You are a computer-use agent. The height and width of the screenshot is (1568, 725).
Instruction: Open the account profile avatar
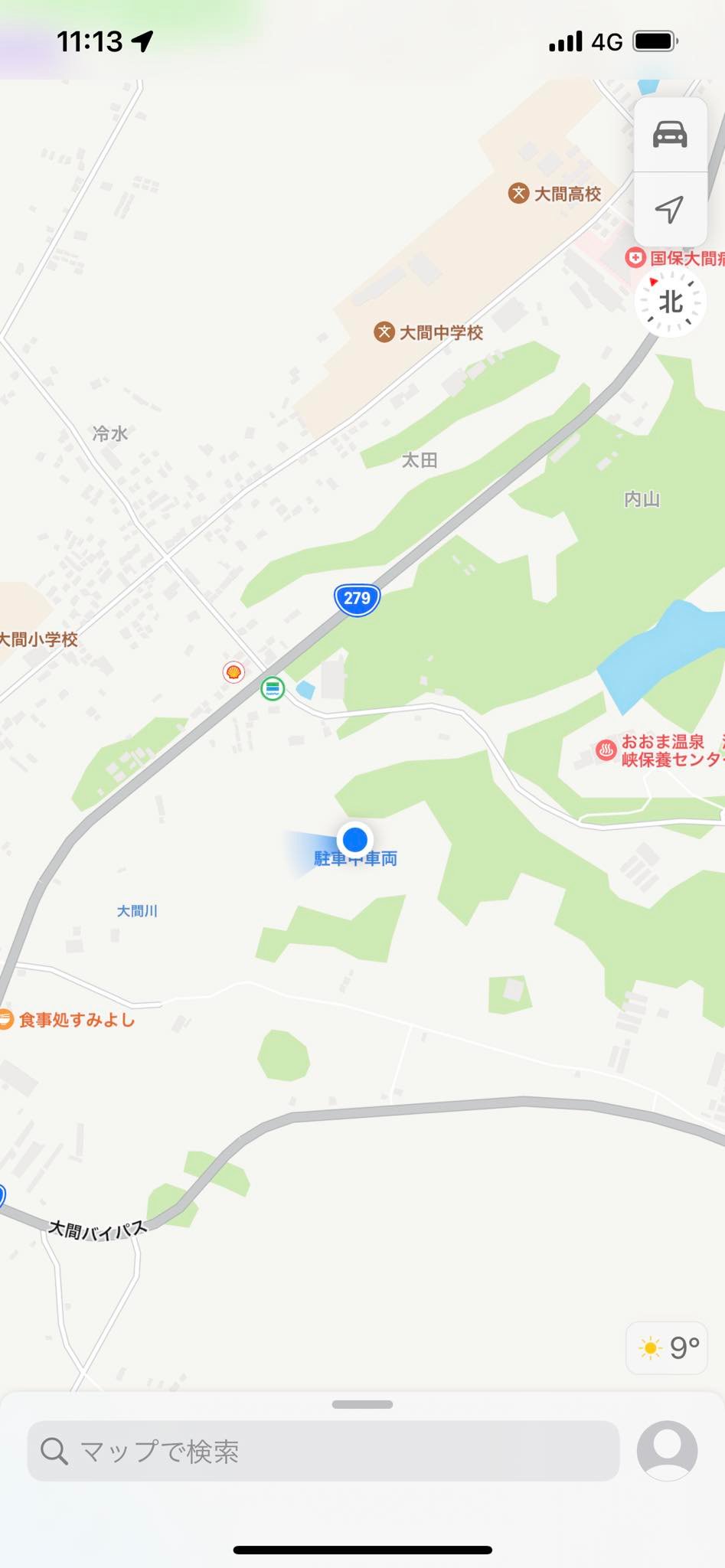point(667,1451)
